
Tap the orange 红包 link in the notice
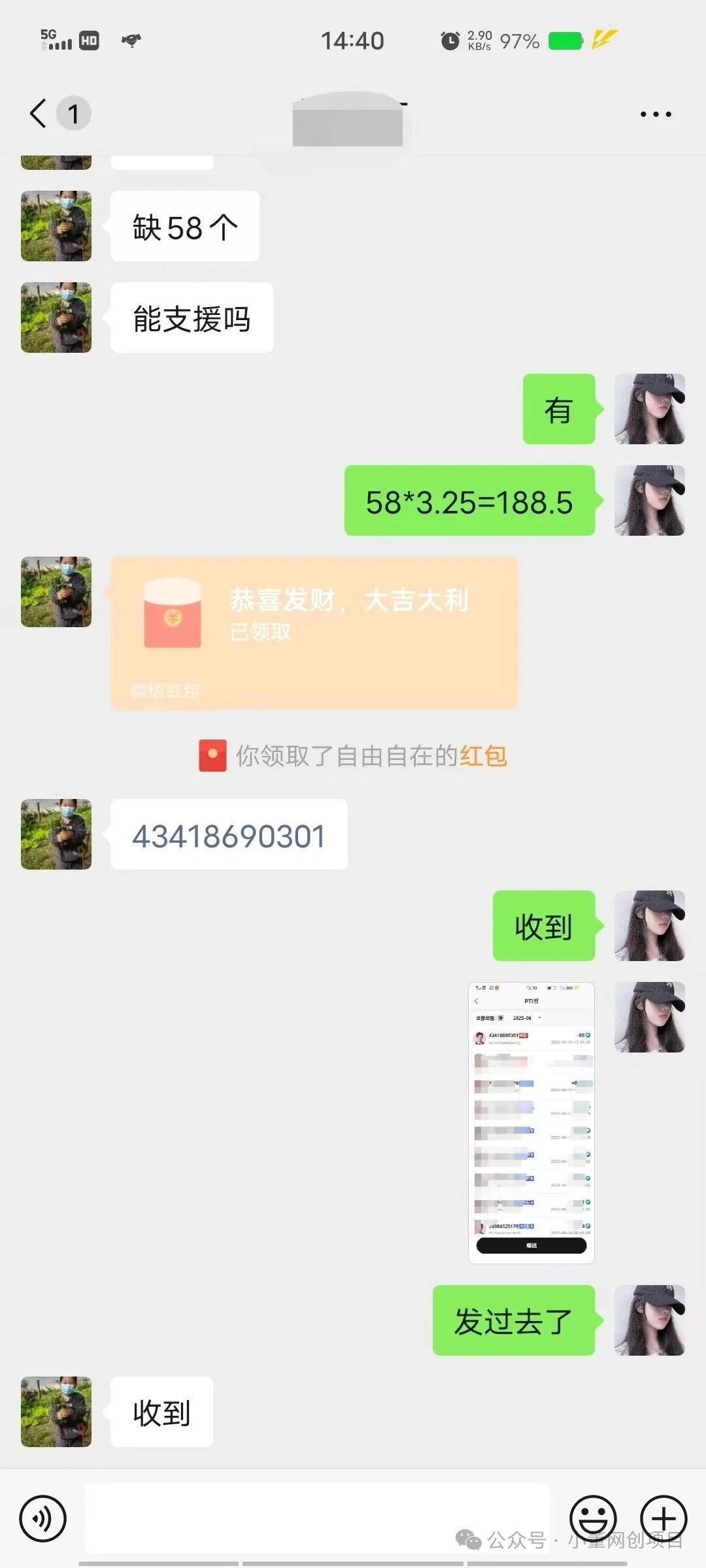coord(484,756)
